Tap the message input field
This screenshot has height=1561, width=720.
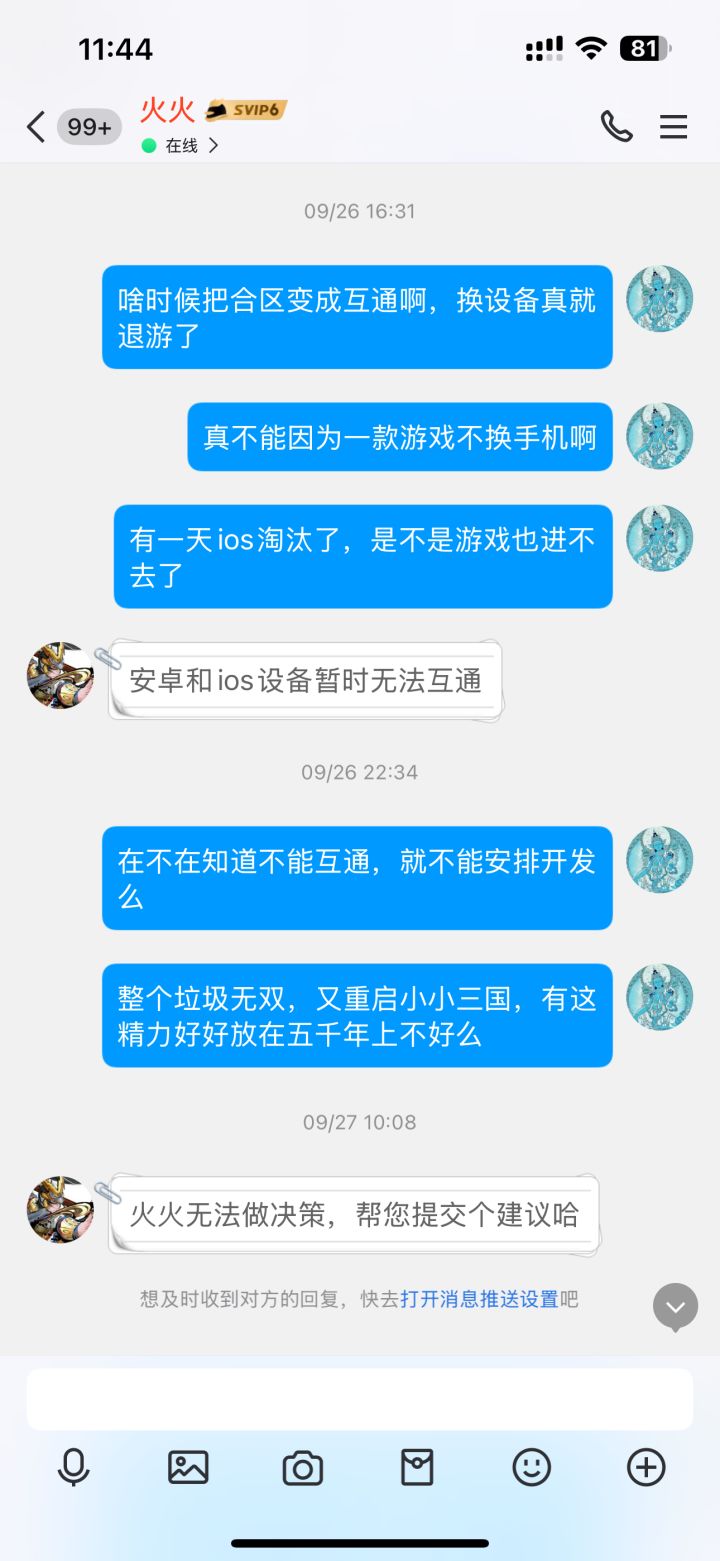pyautogui.click(x=360, y=1399)
